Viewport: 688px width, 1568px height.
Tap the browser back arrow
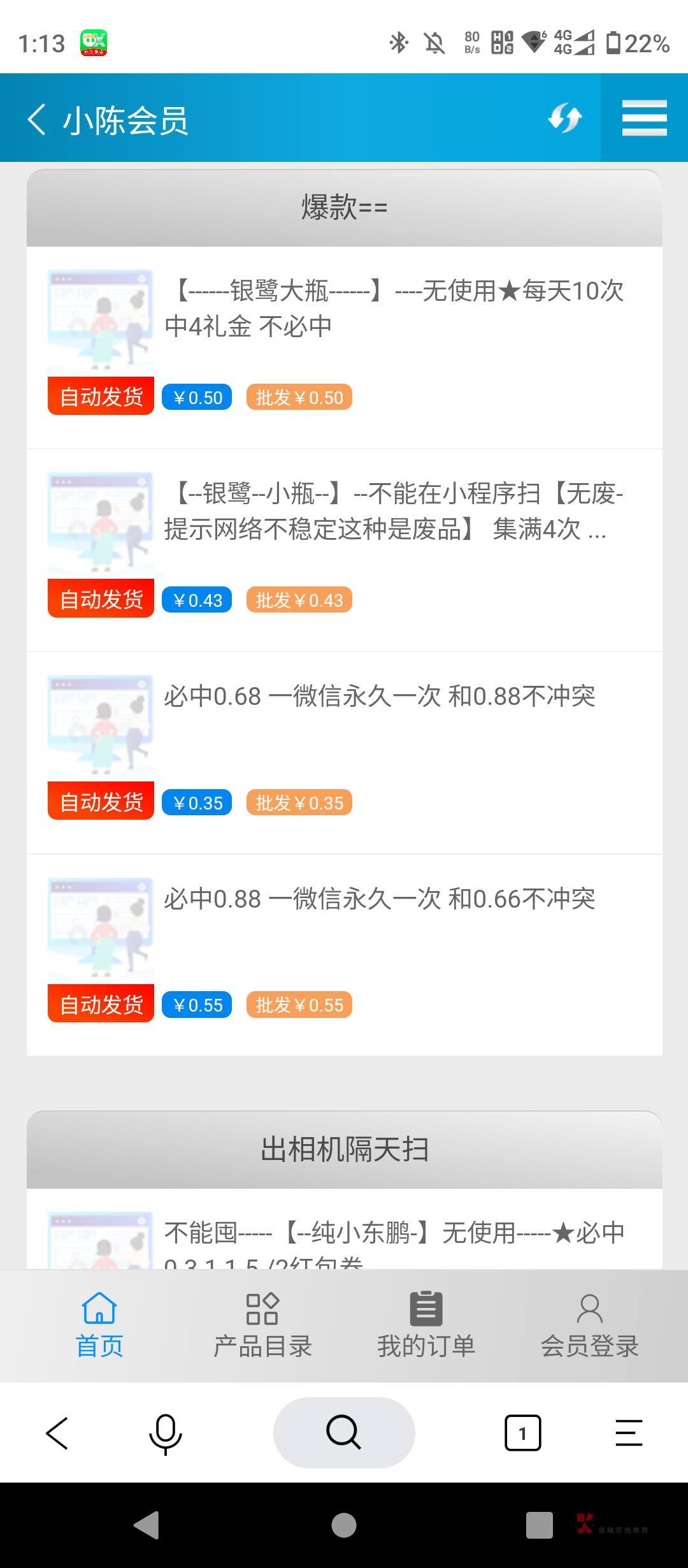[57, 1433]
